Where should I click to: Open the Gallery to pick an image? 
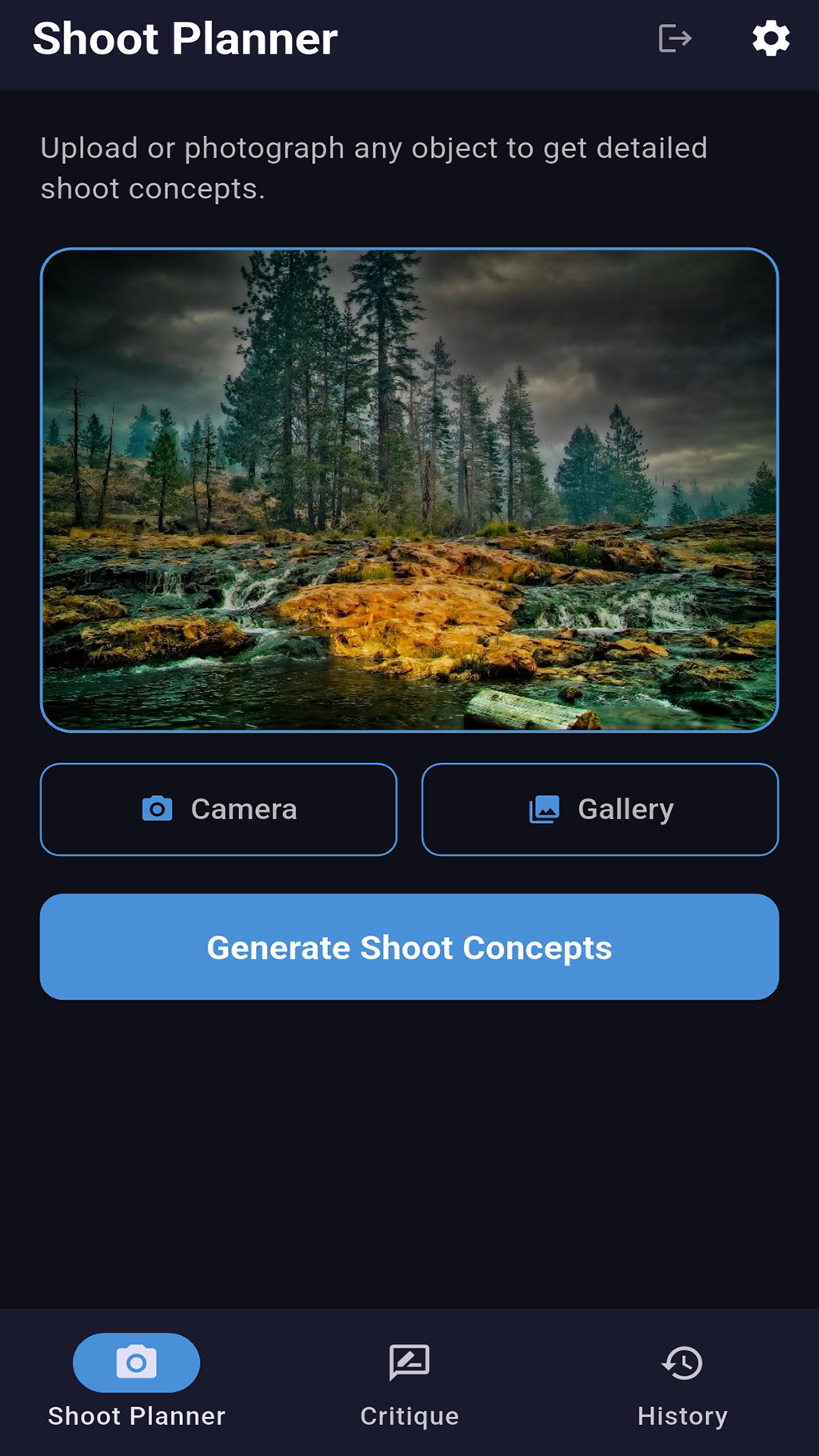click(600, 809)
